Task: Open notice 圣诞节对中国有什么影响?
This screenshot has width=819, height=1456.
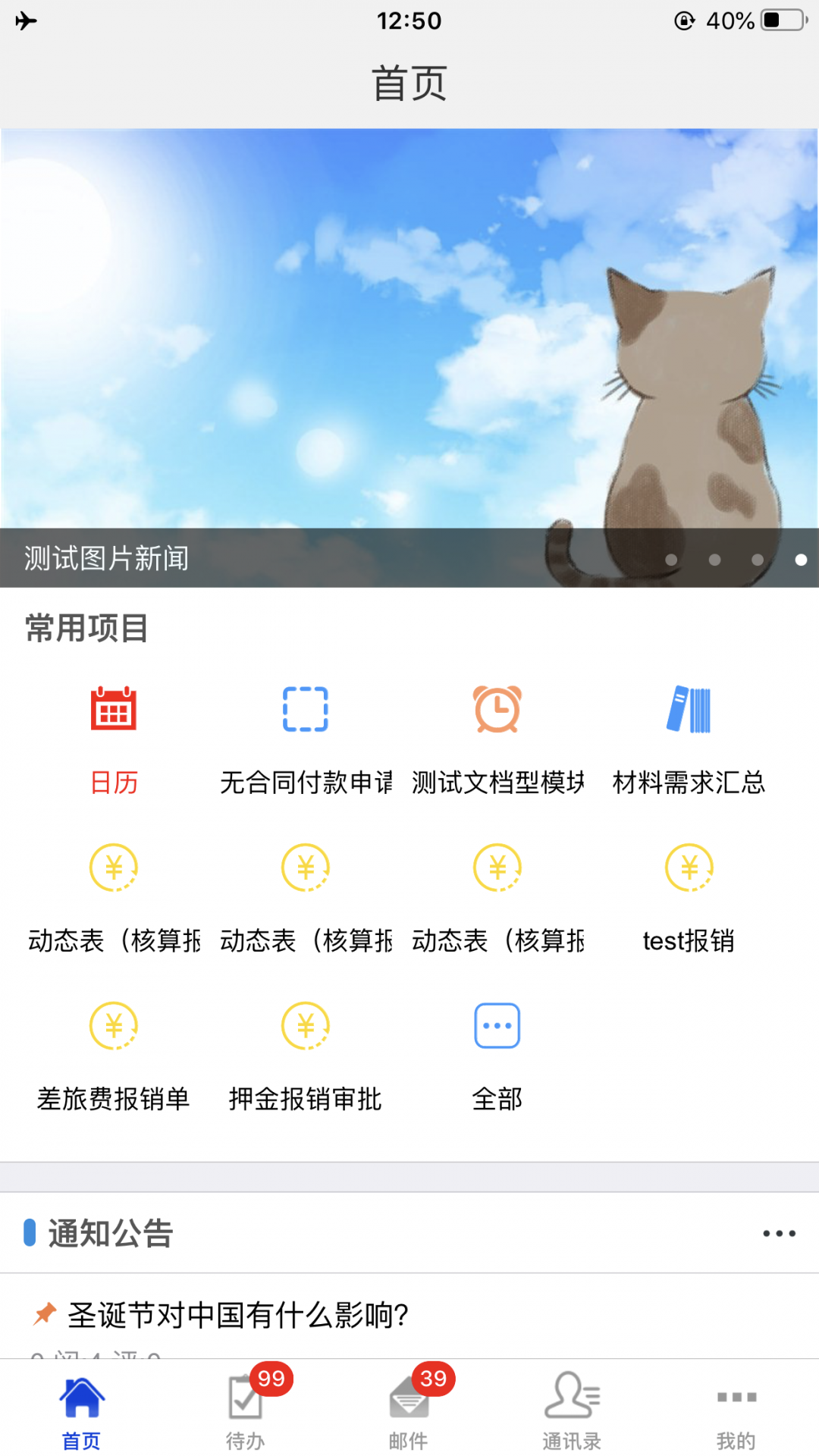Action: pyautogui.click(x=239, y=1315)
